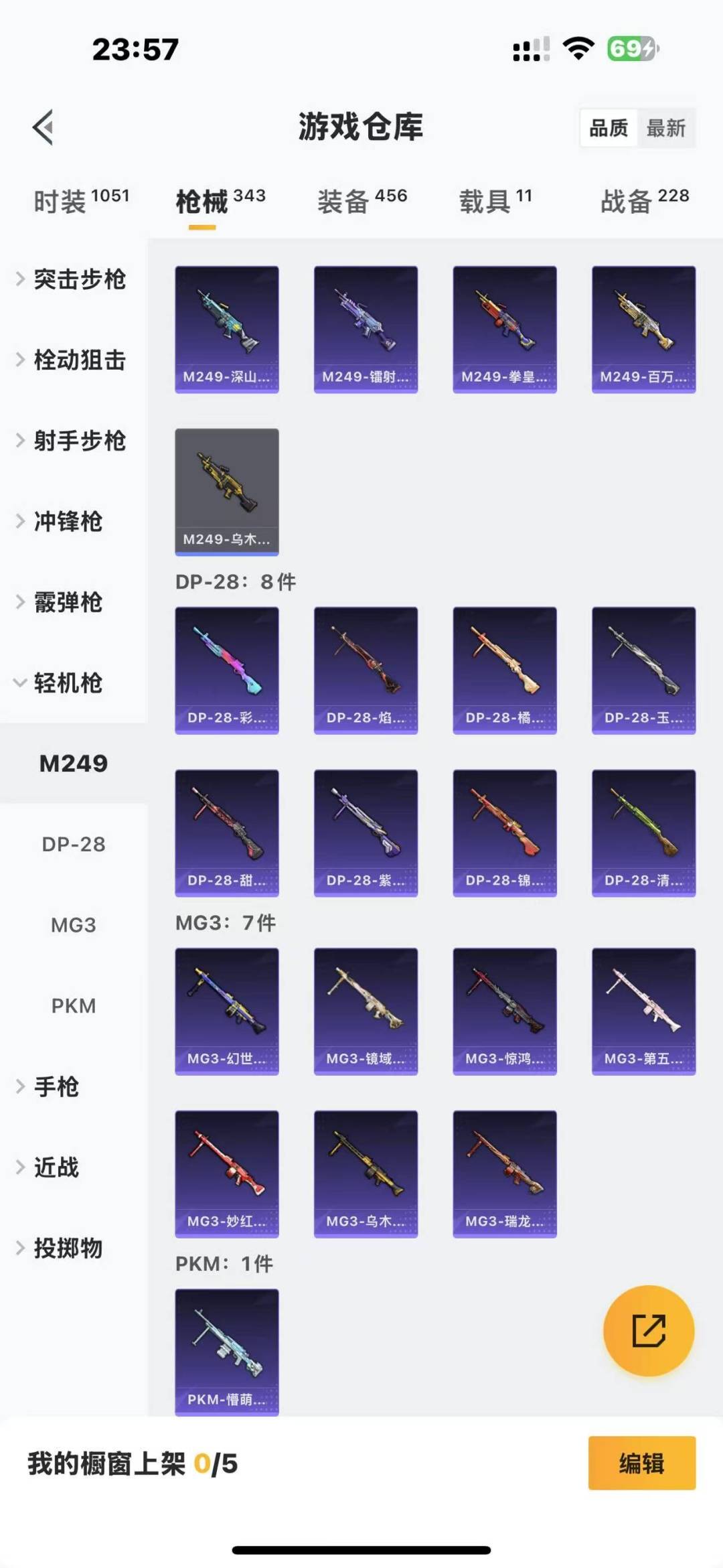
Task: Open the M249-深山 weapon skin
Action: click(227, 330)
